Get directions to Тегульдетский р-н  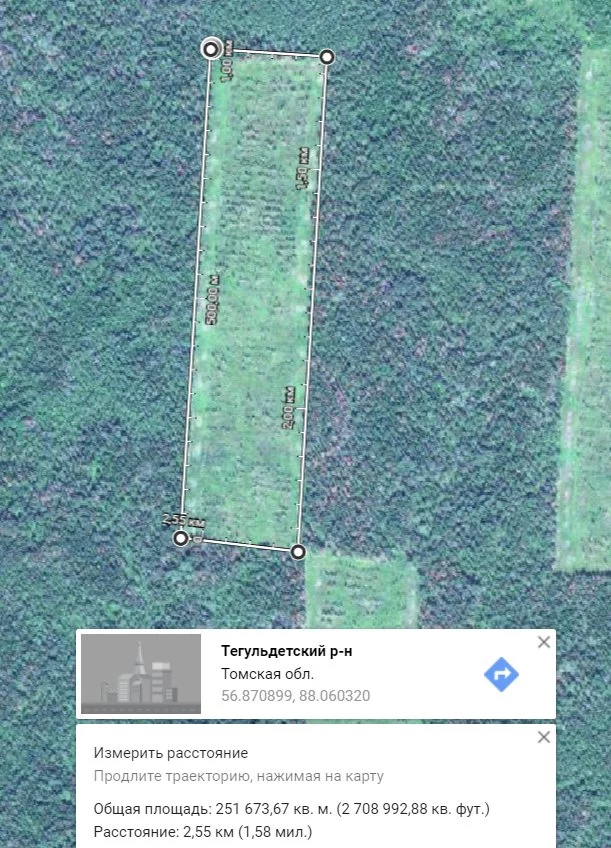[x=501, y=674]
